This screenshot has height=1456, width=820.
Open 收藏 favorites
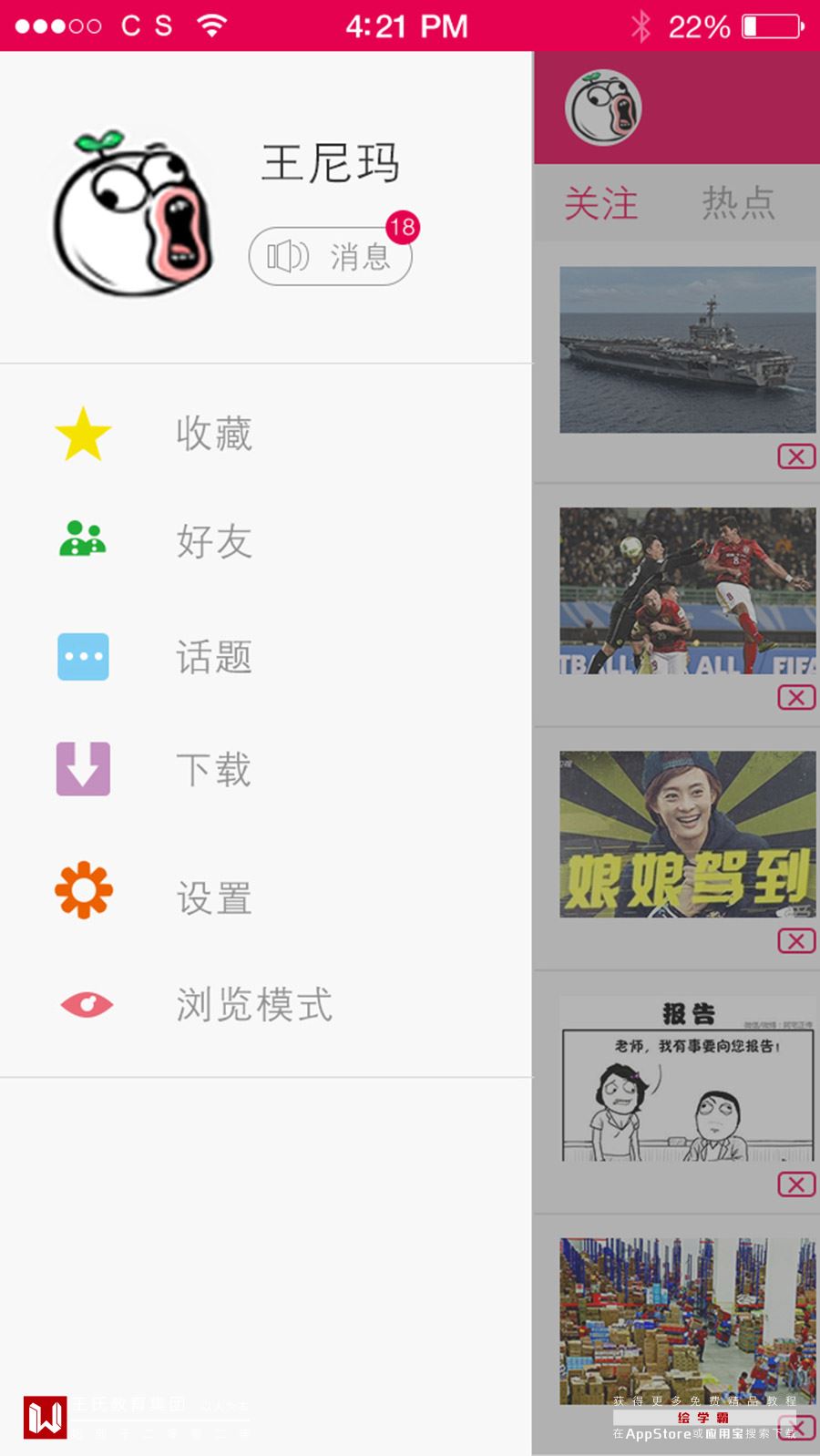tap(213, 434)
